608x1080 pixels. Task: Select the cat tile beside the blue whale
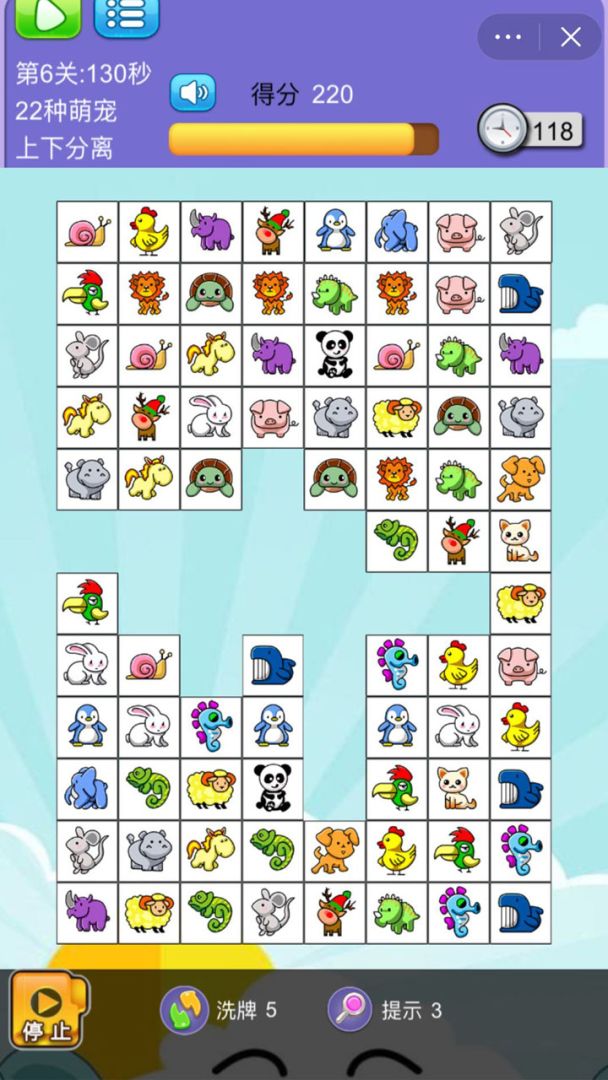click(x=458, y=790)
